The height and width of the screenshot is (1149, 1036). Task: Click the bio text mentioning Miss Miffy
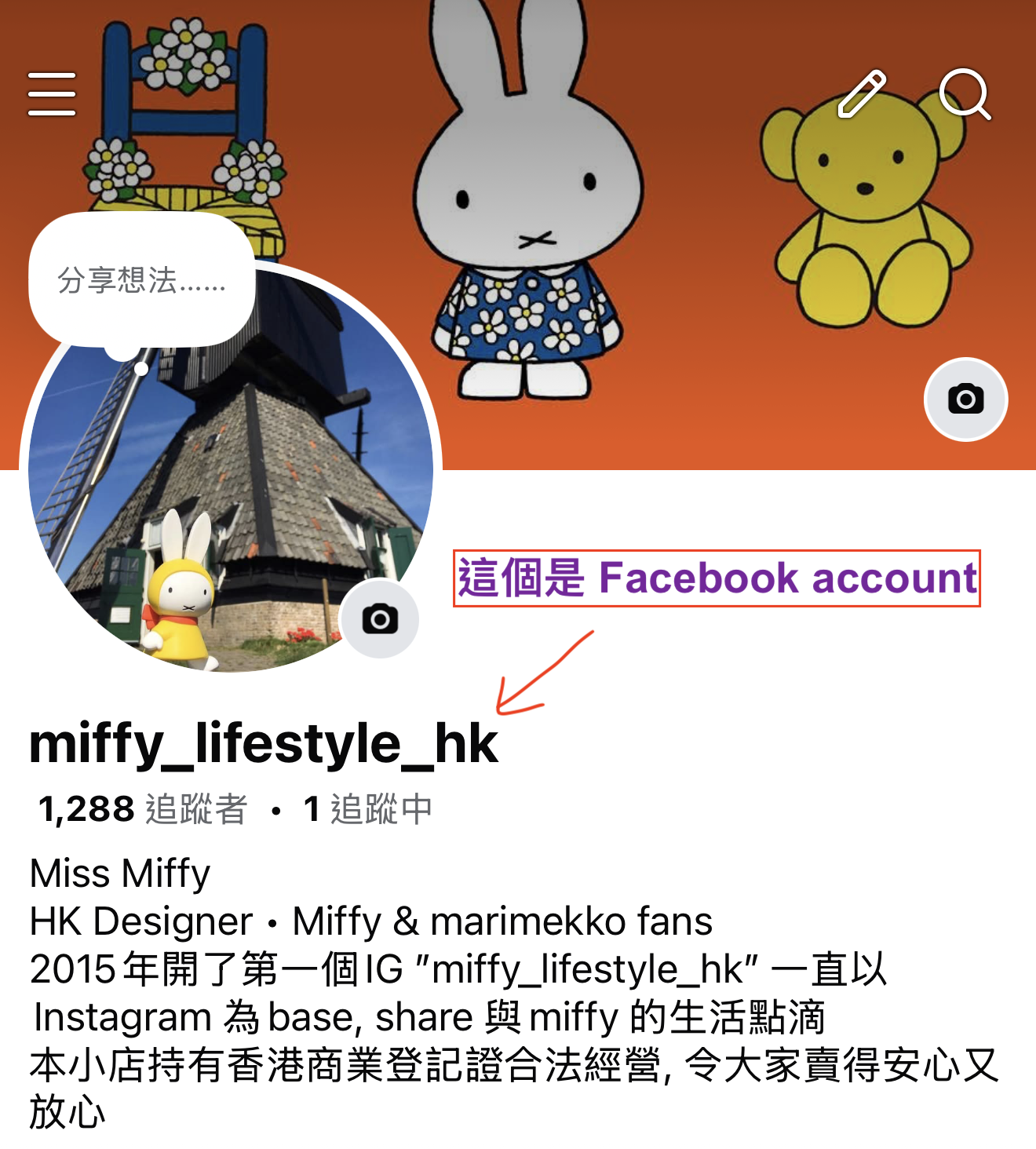[118, 871]
